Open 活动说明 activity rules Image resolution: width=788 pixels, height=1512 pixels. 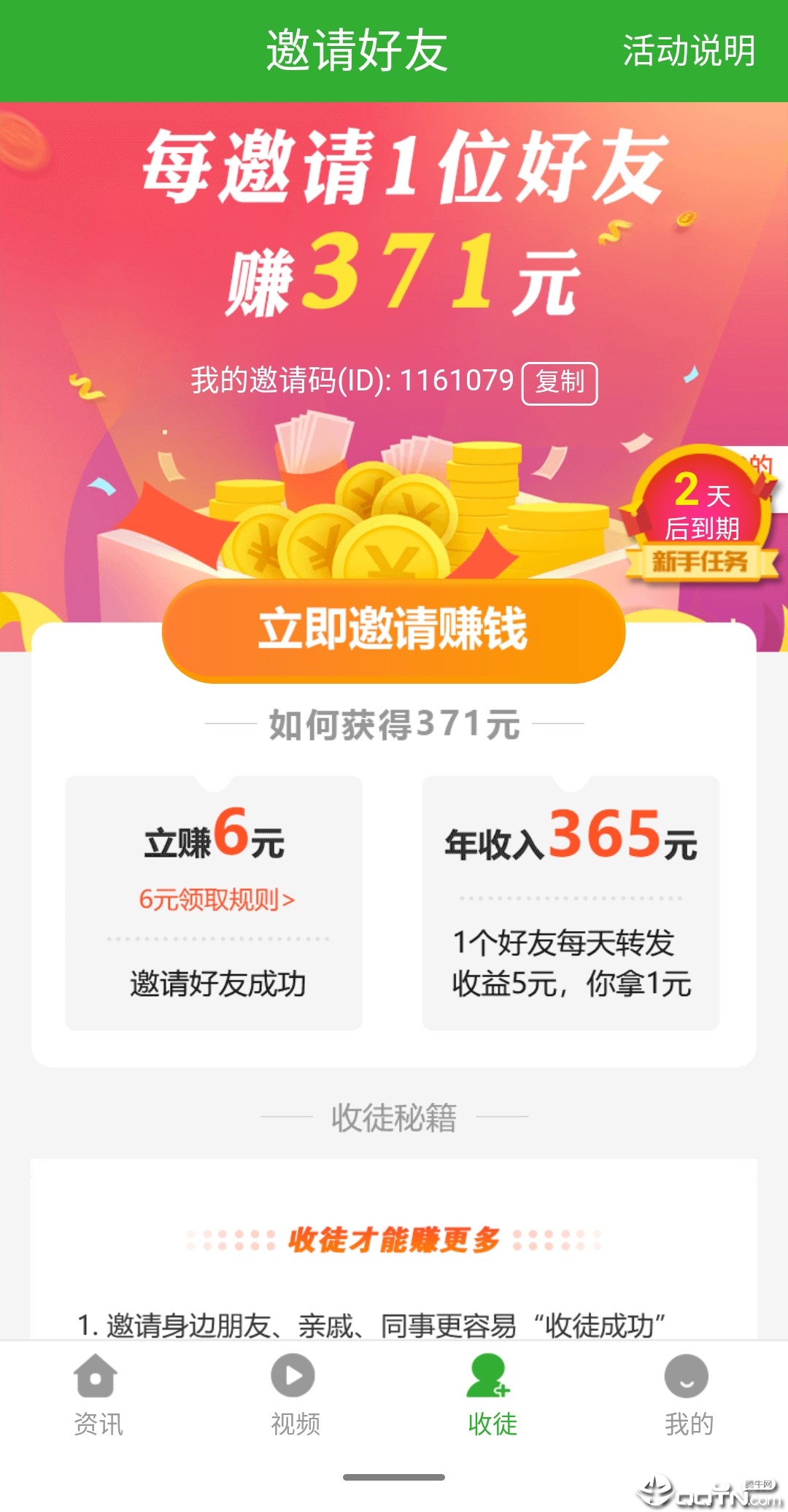[688, 51]
